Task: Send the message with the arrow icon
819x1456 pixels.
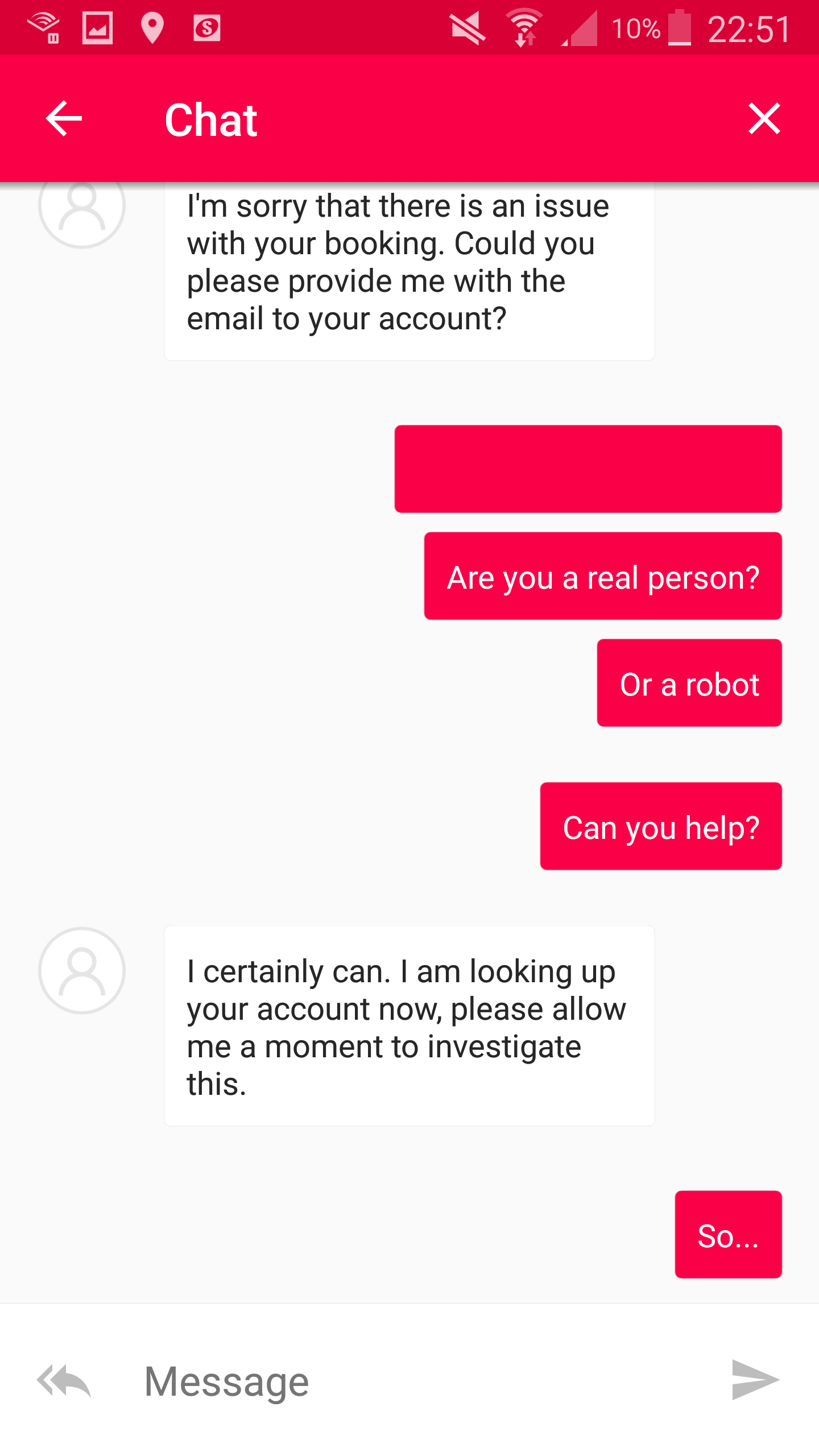Action: click(x=755, y=1380)
